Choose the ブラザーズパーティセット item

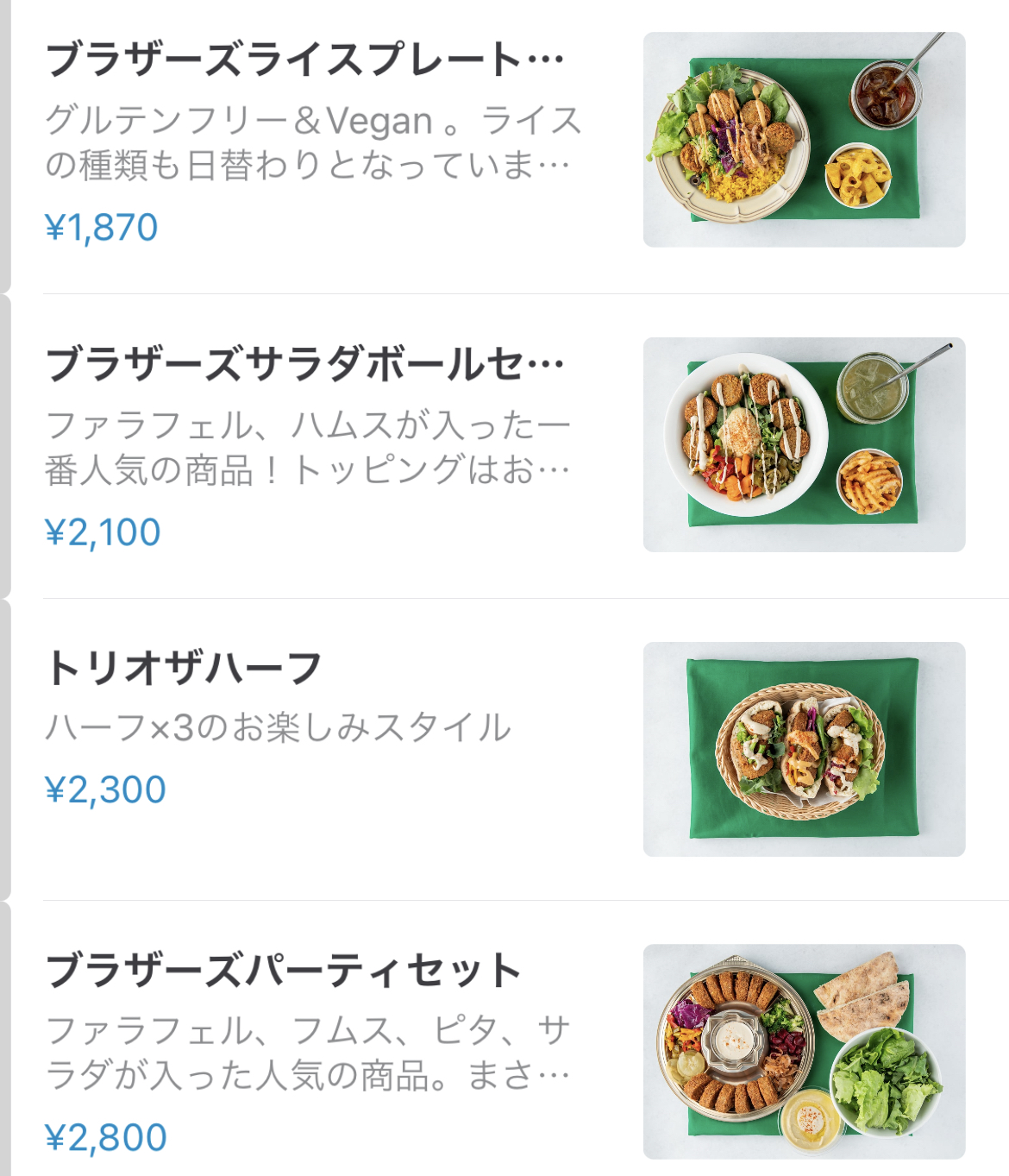click(x=283, y=971)
